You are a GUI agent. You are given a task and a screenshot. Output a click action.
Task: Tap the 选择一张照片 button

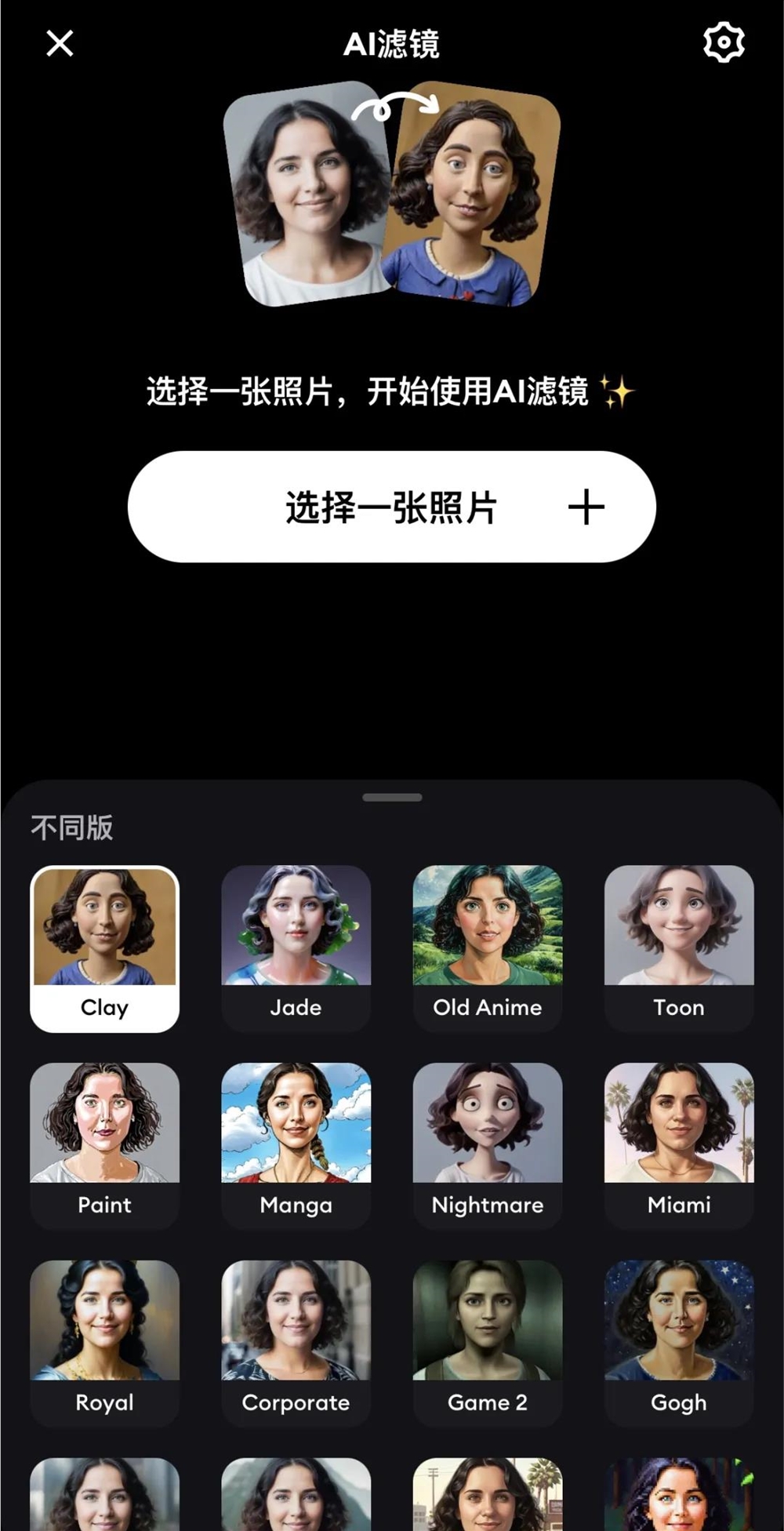[392, 506]
